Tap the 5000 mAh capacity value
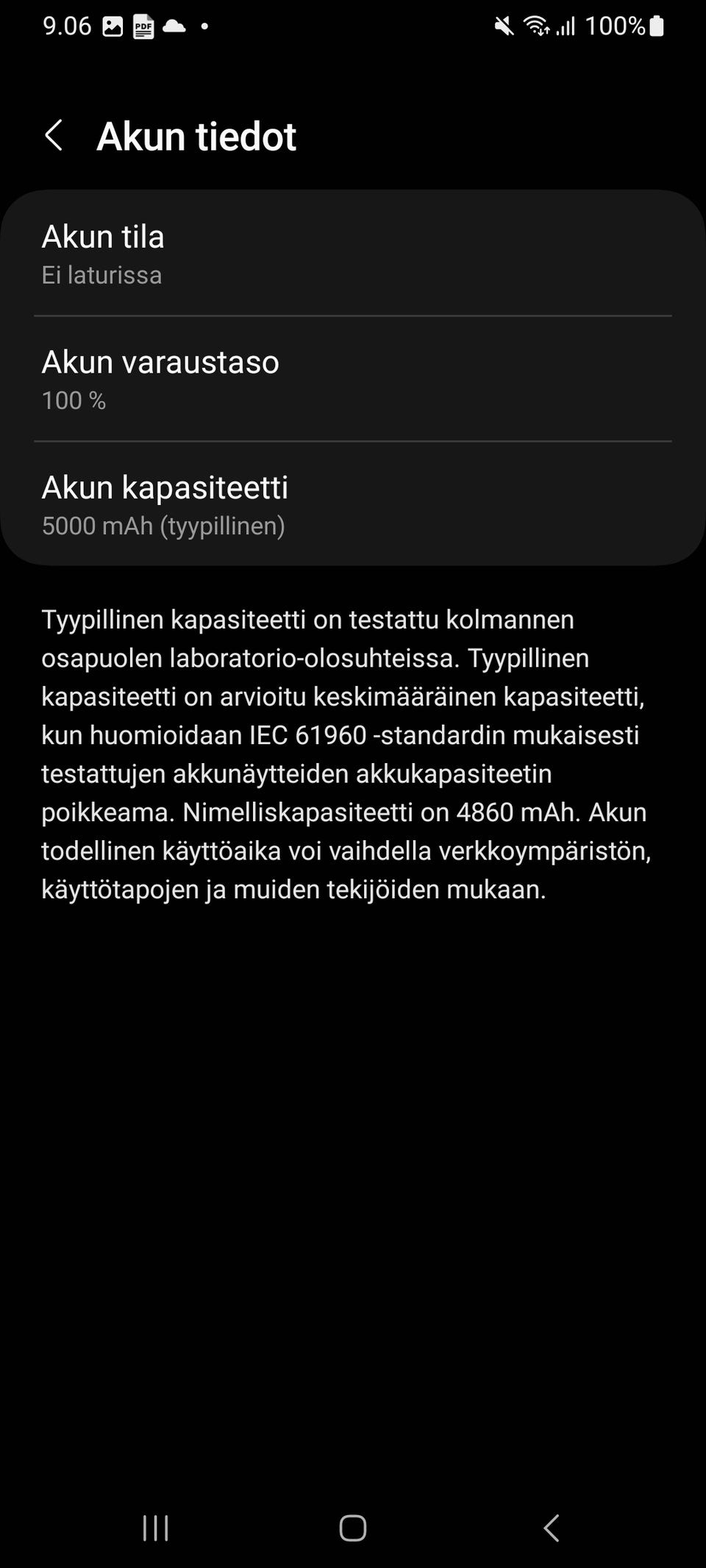The width and height of the screenshot is (706, 1568). pos(164,526)
